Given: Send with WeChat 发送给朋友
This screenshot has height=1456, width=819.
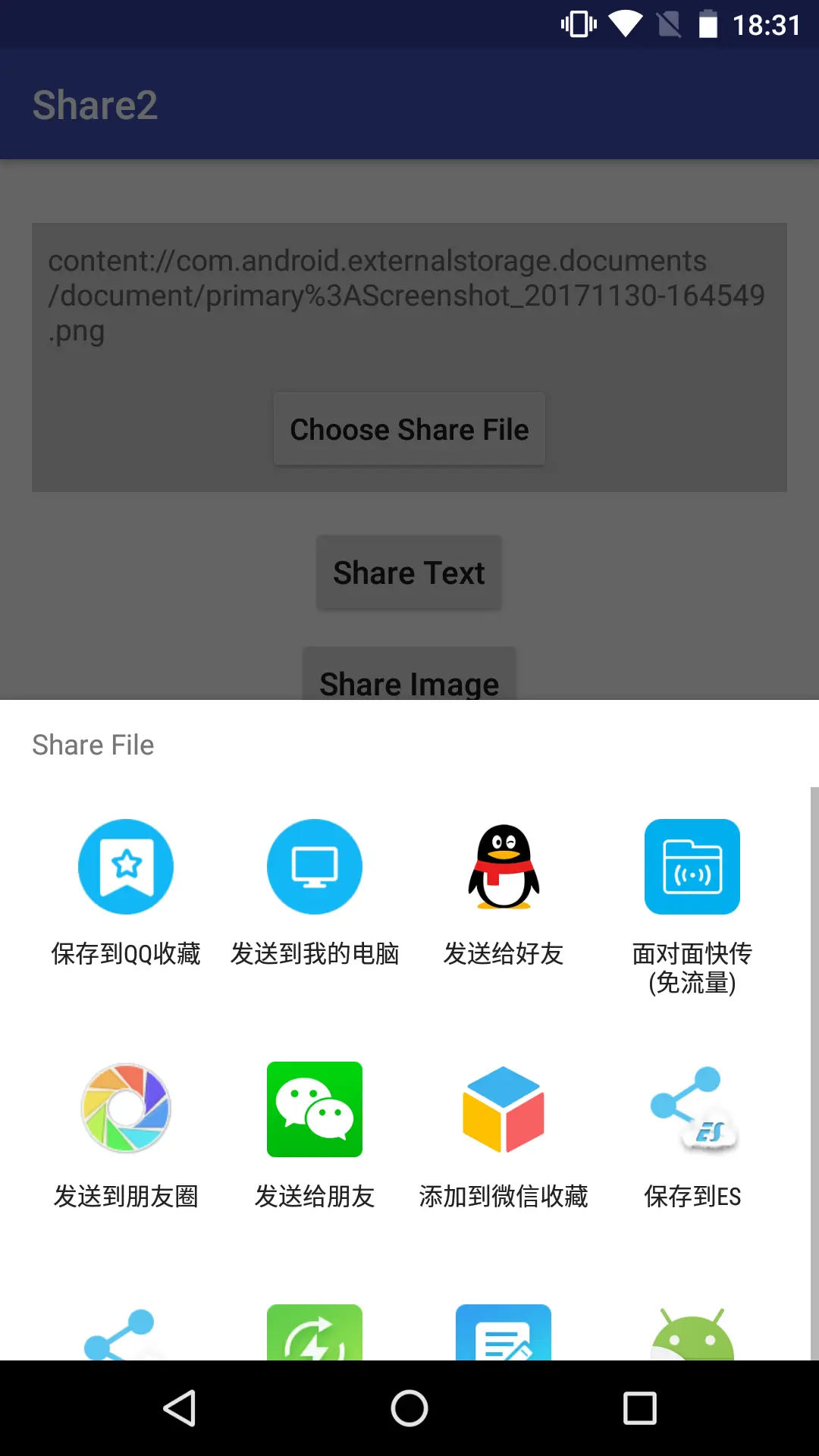Looking at the screenshot, I should 315,1136.
